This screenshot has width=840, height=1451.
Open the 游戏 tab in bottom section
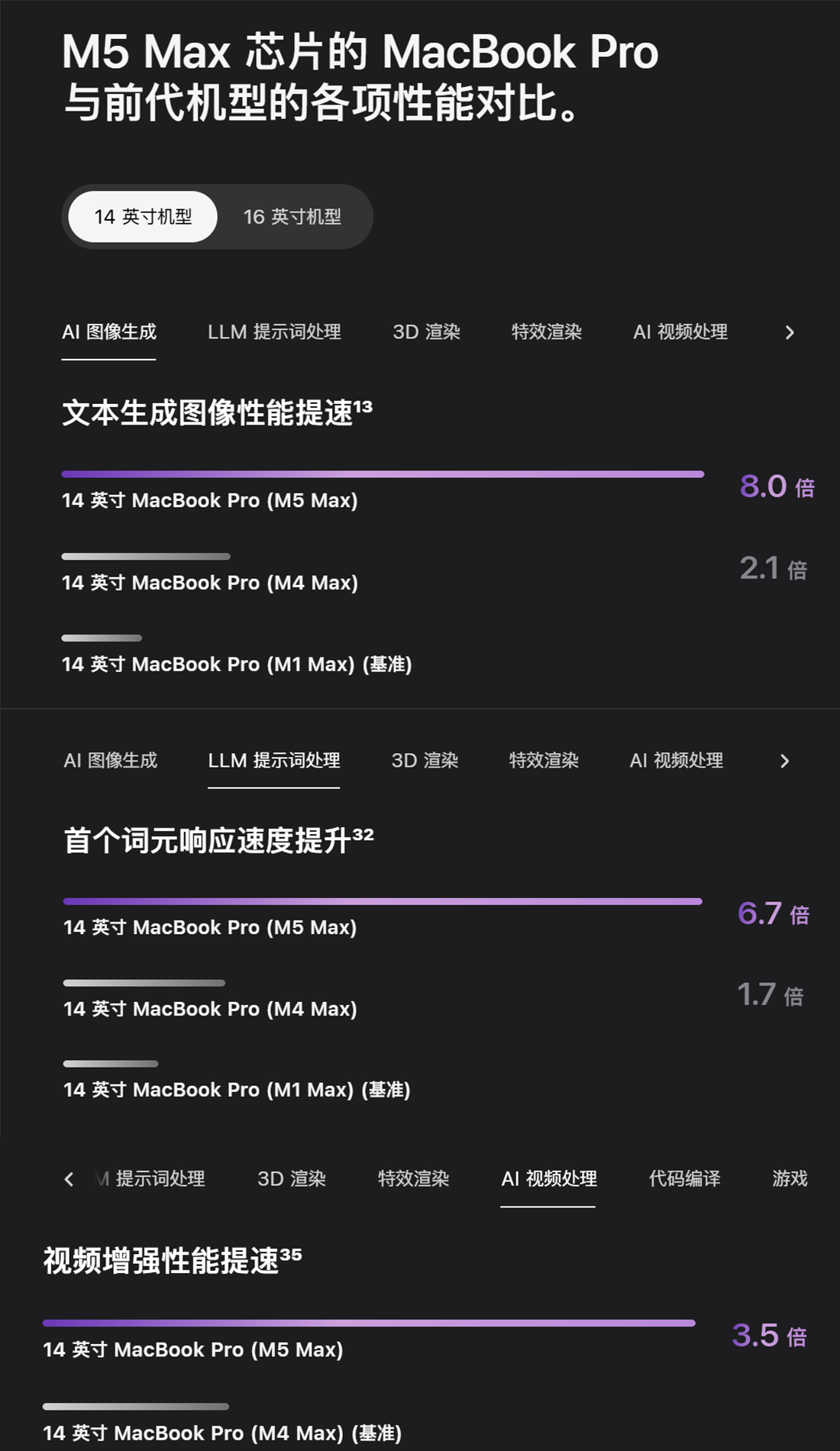coord(789,1178)
